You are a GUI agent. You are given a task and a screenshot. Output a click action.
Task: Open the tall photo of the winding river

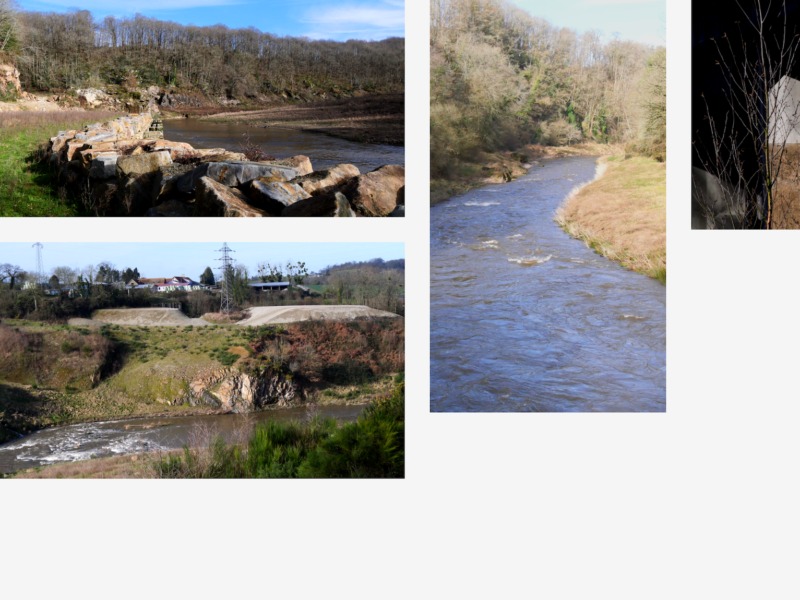coord(547,205)
